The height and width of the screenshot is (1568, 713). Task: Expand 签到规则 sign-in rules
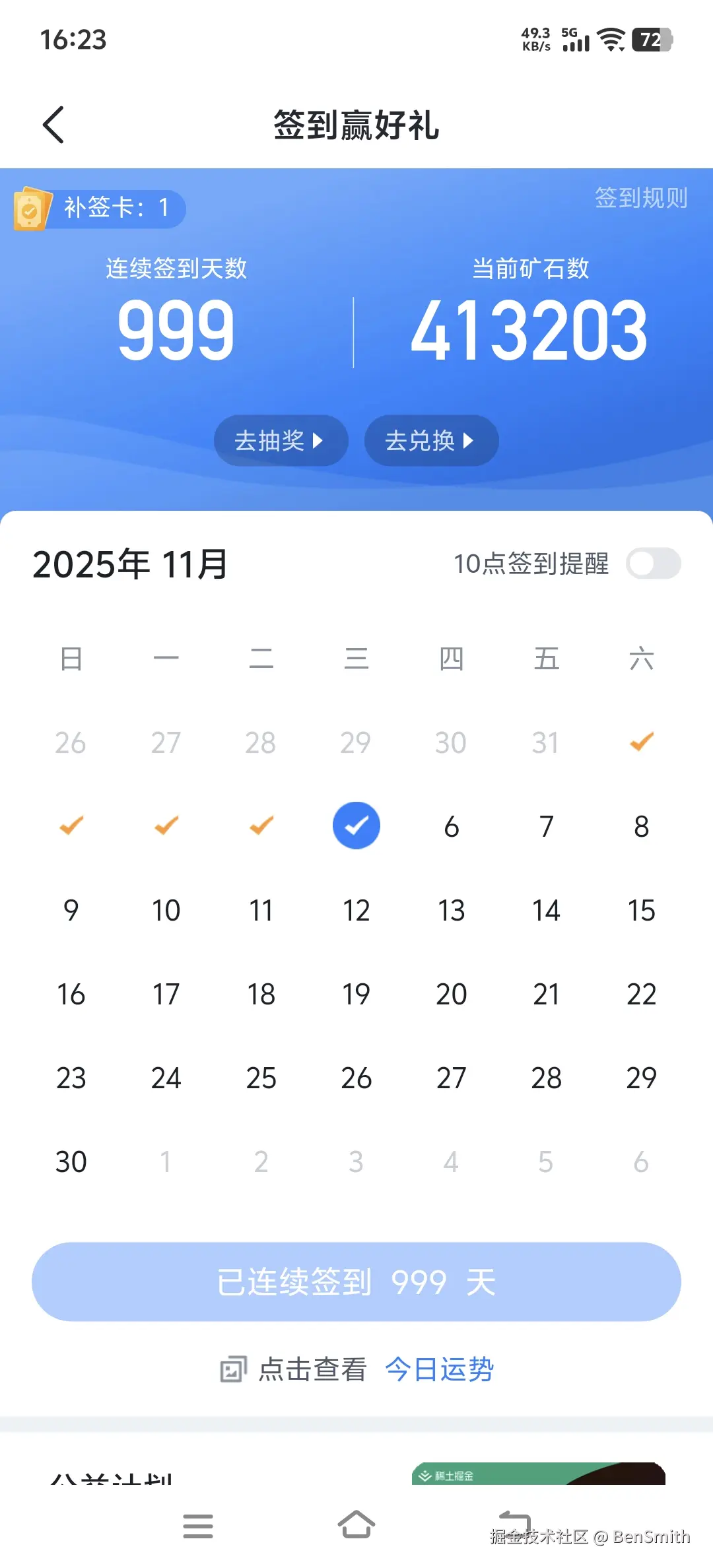(640, 197)
